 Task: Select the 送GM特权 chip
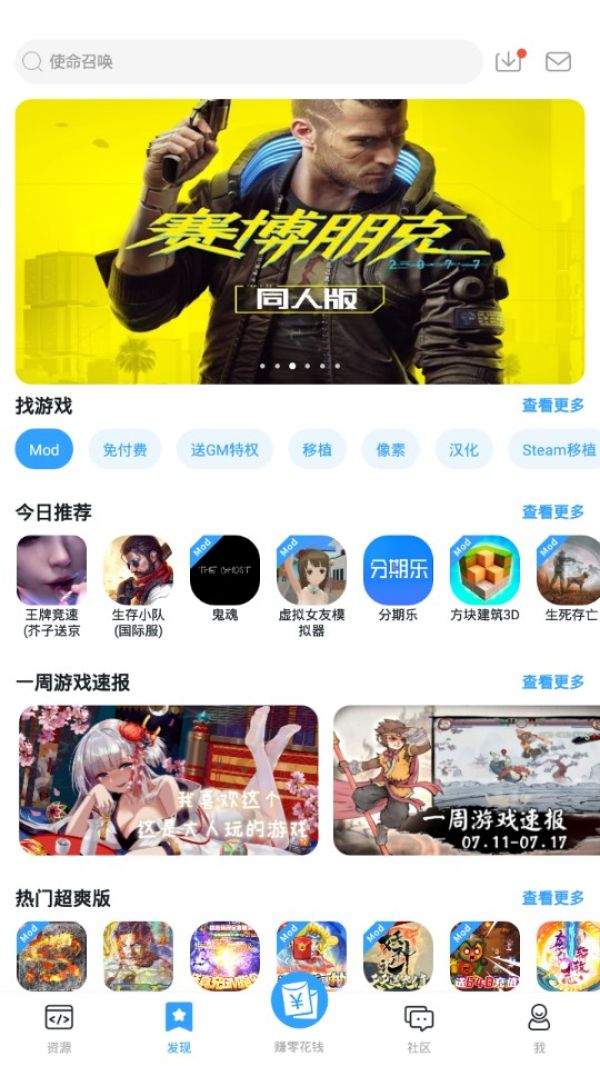point(225,450)
